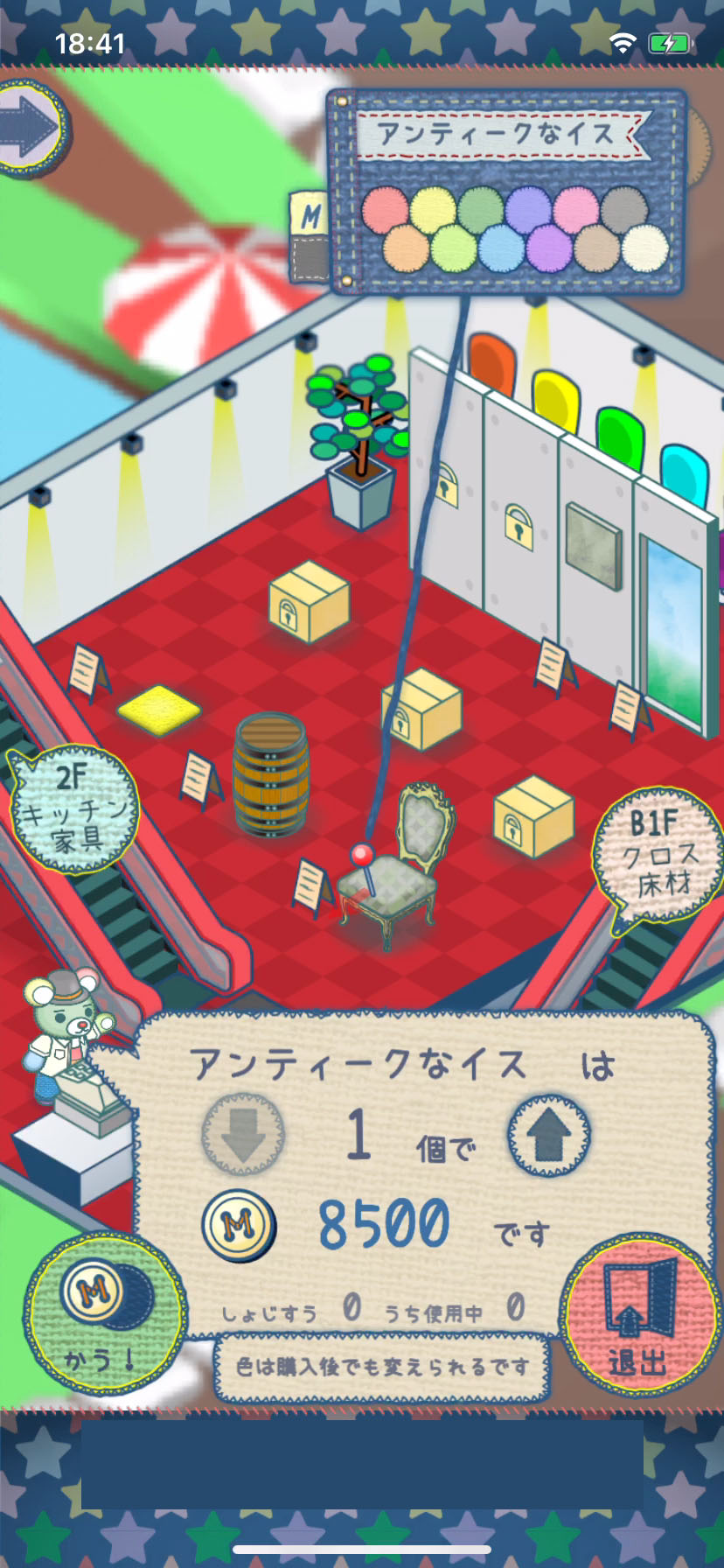Decrease the purchase quantity with the down arrow

pyautogui.click(x=243, y=1135)
